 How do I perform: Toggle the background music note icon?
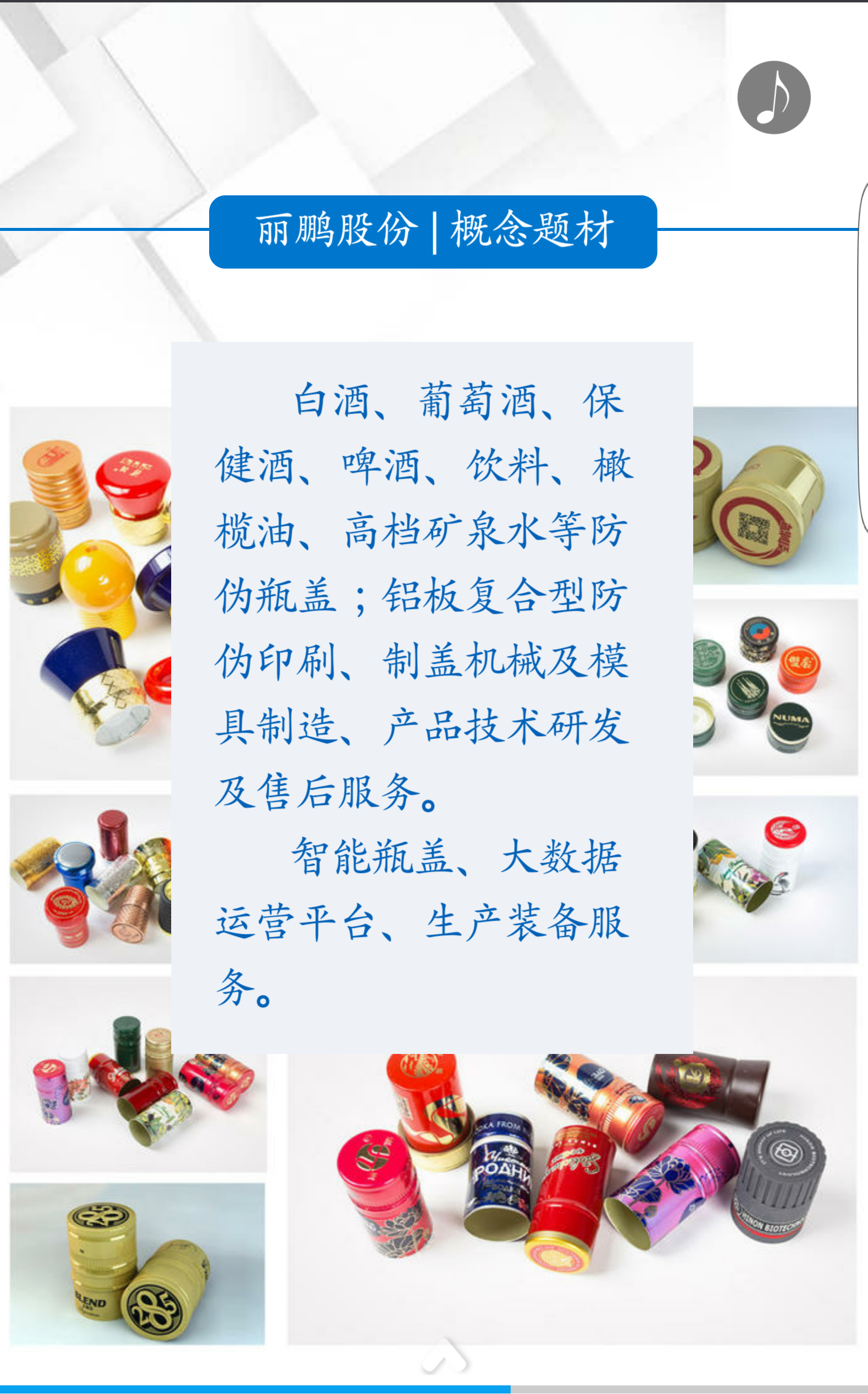(x=773, y=97)
